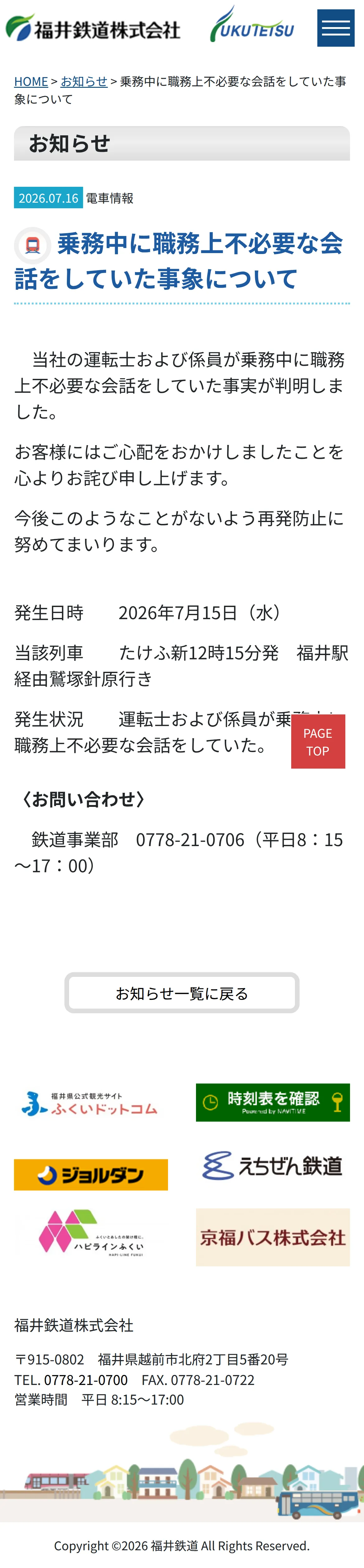Tap the PAGE TOP button
This screenshot has height=1568, width=364.
[x=318, y=742]
